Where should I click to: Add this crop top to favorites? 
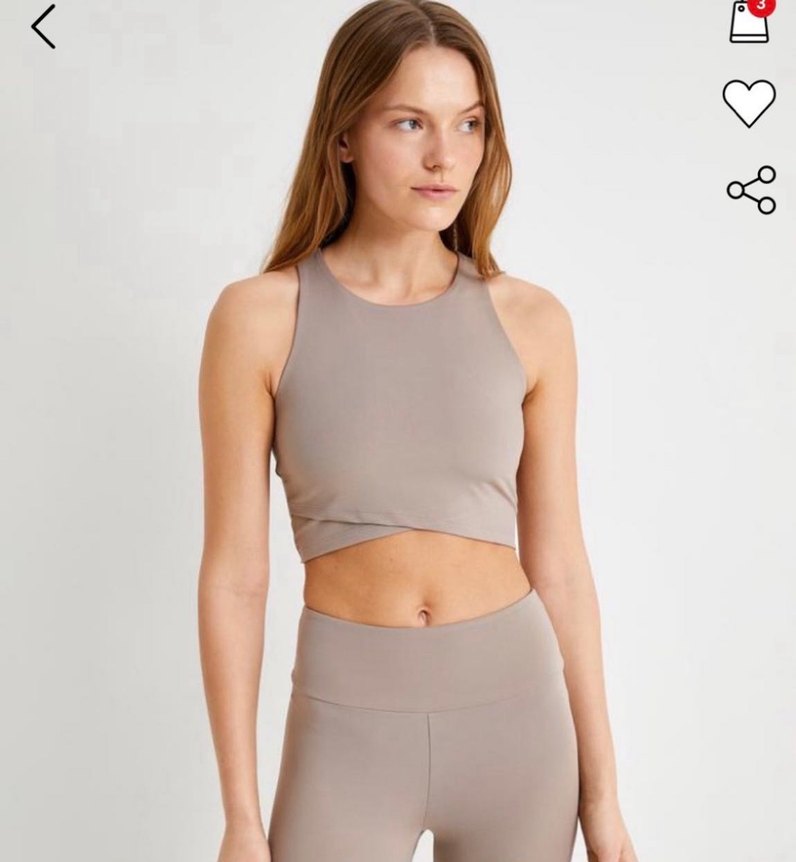(749, 102)
